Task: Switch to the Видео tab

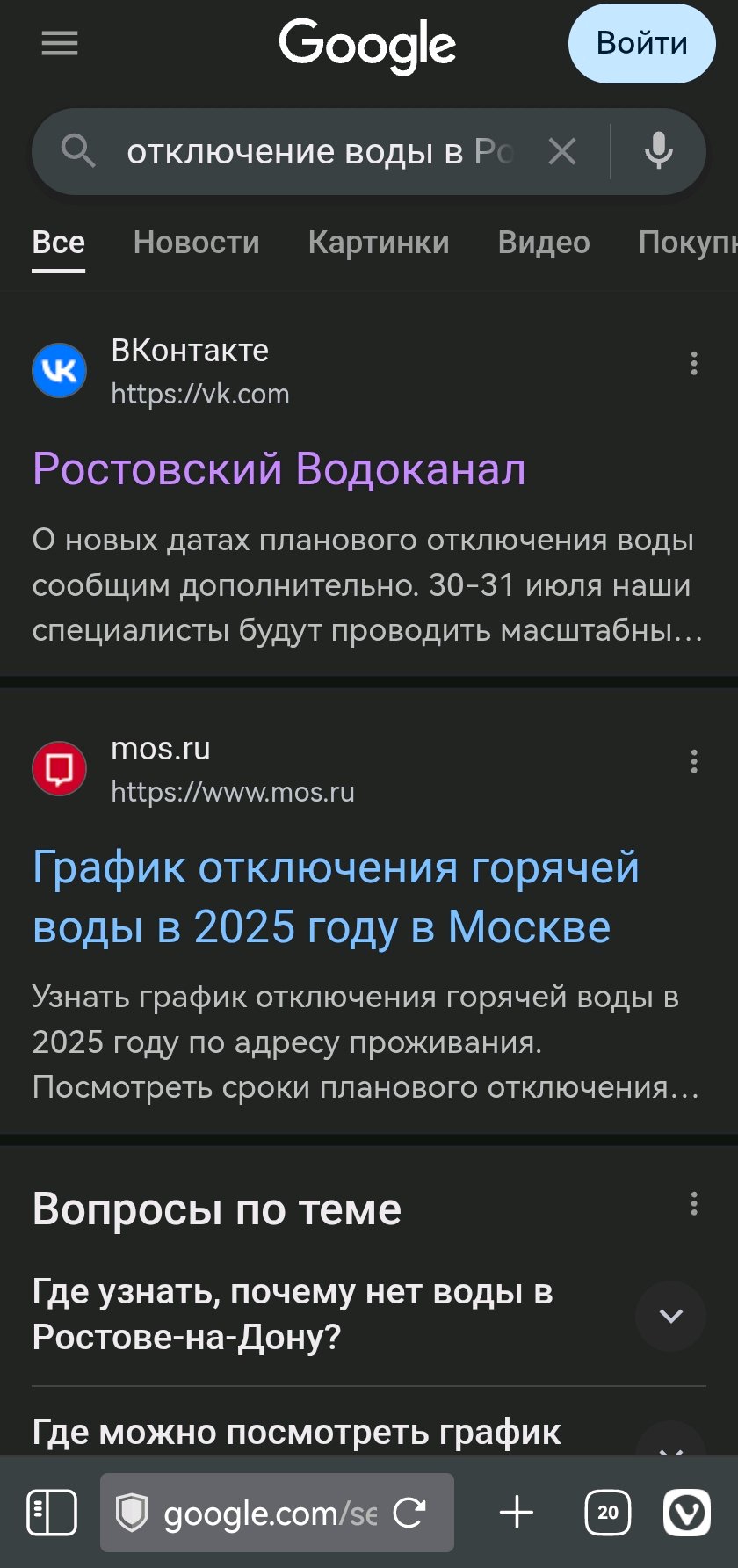Action: tap(544, 243)
